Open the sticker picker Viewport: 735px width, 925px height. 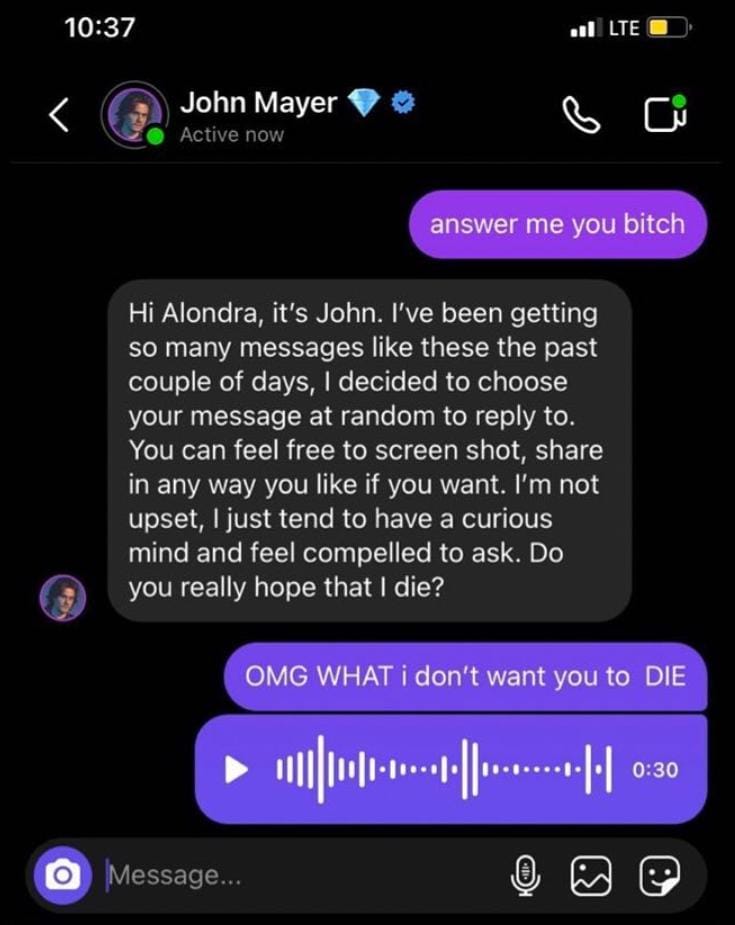coord(659,877)
